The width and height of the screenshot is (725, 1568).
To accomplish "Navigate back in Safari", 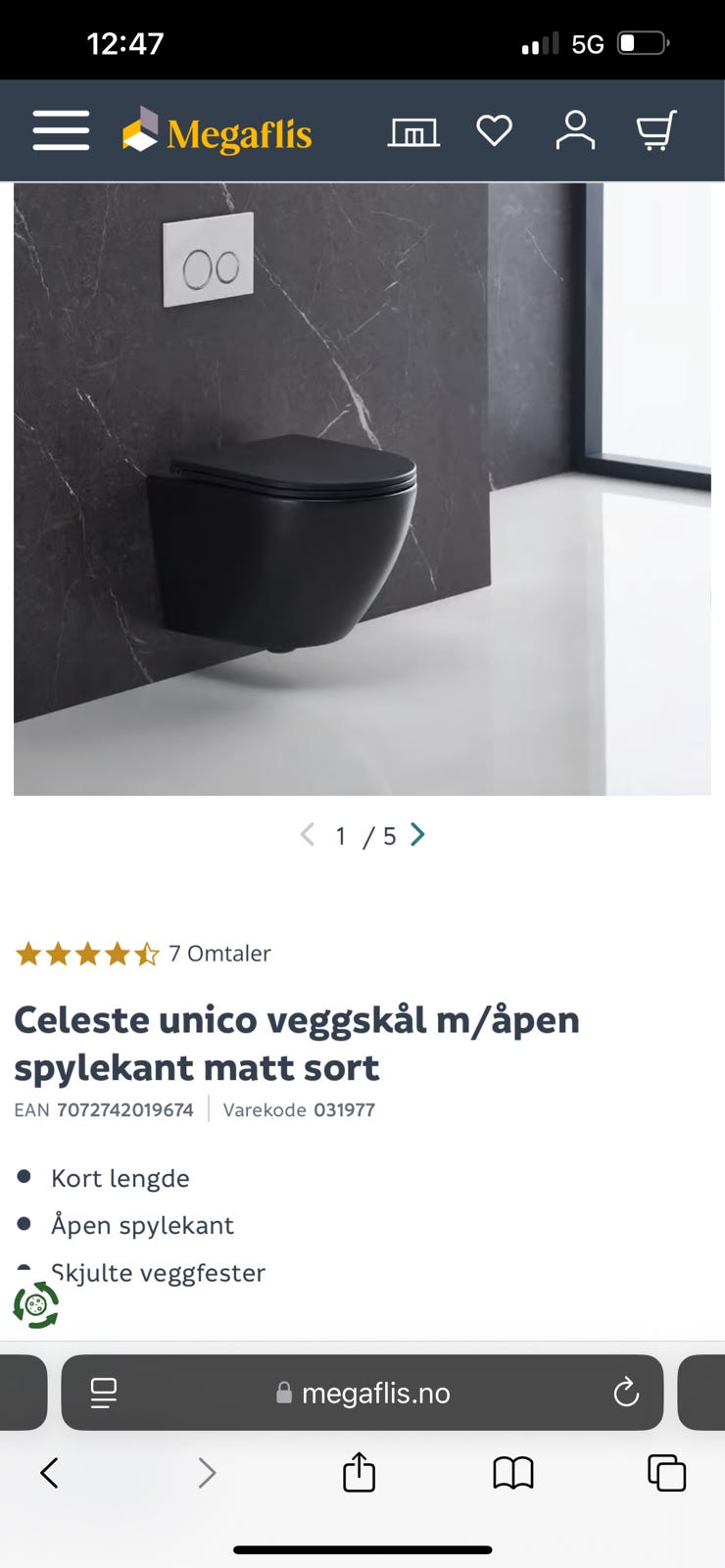I will (51, 1472).
